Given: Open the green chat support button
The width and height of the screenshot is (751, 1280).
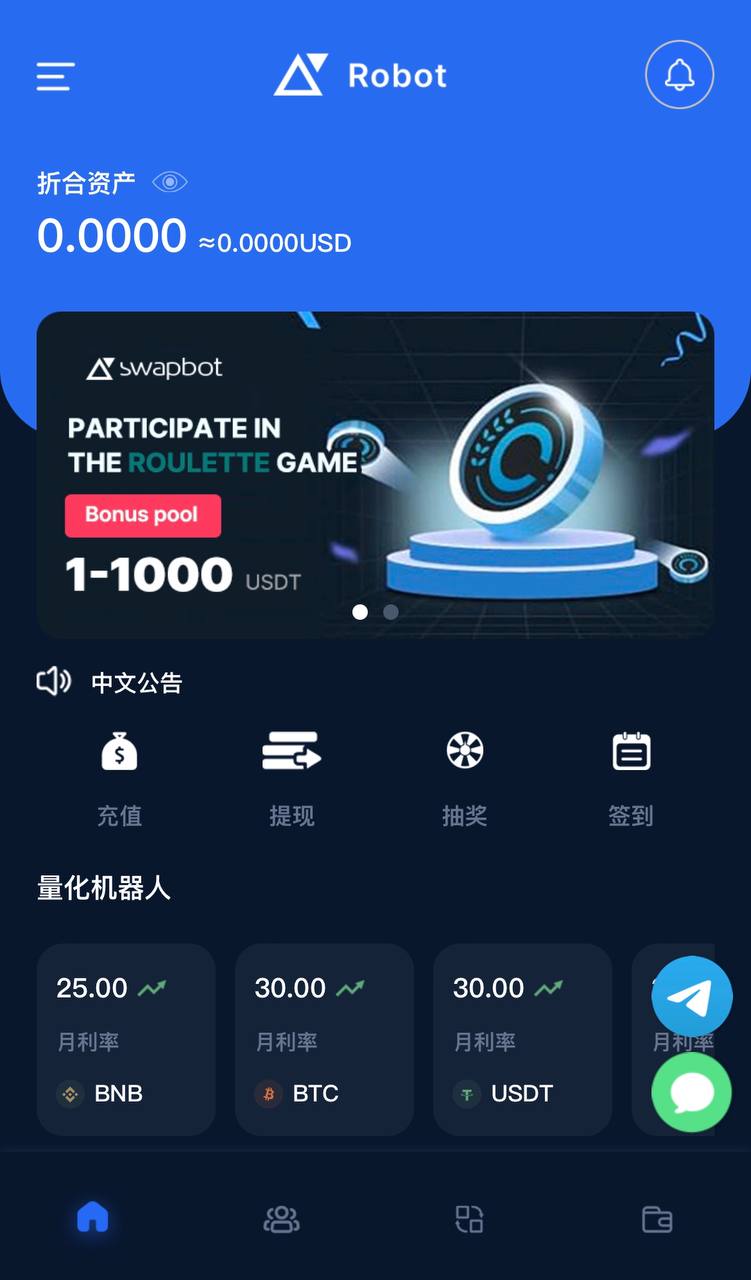Looking at the screenshot, I should [692, 1093].
